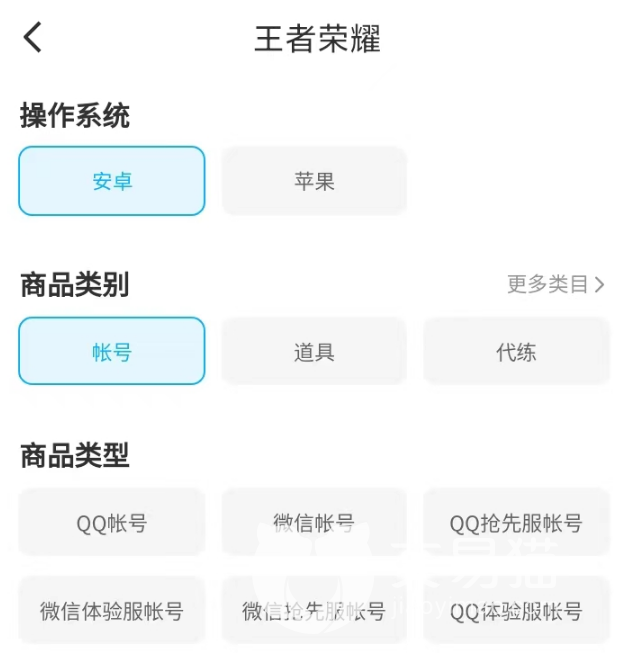
Task: Select the 微信帐号 product type
Action: click(314, 522)
